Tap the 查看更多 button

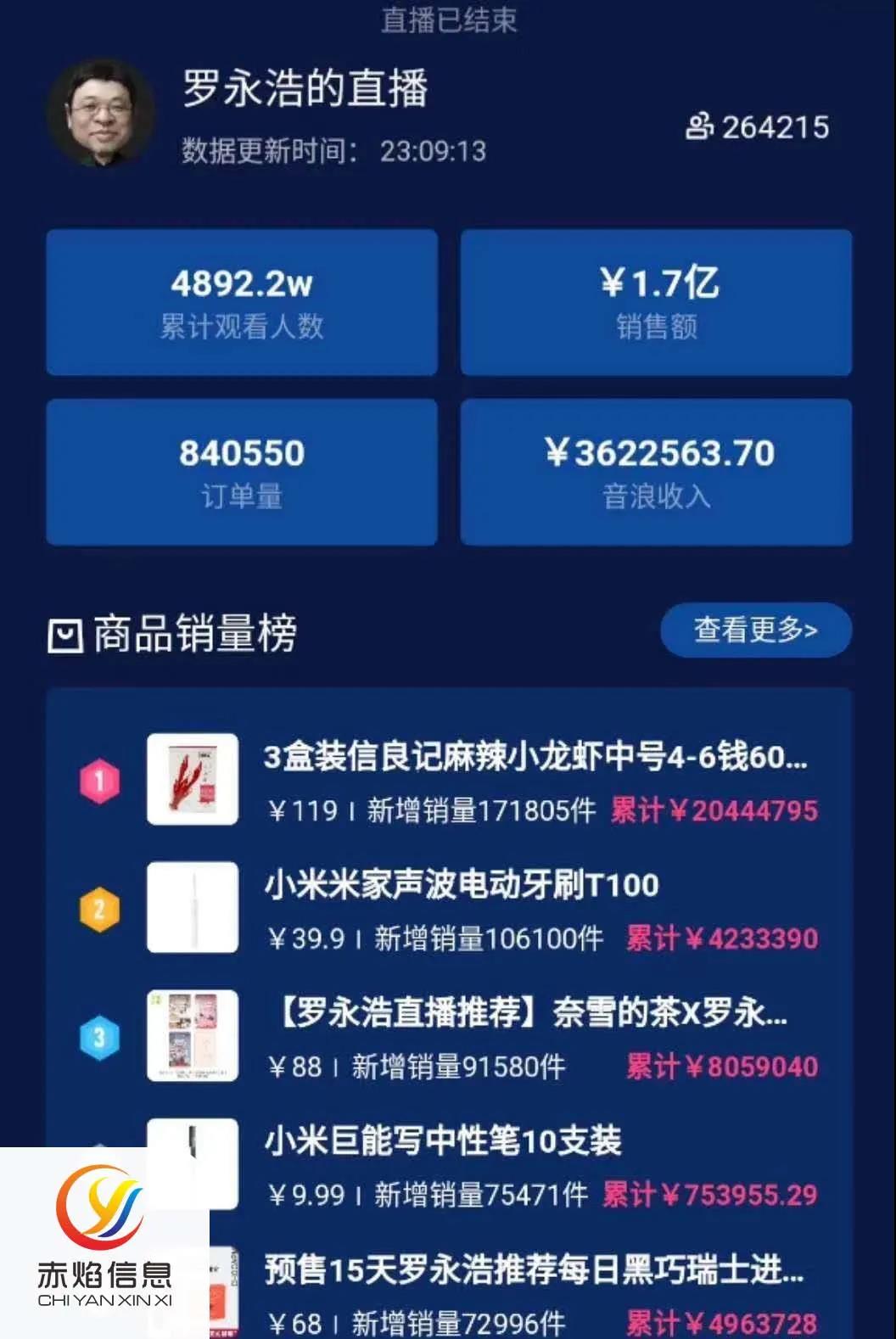[755, 630]
